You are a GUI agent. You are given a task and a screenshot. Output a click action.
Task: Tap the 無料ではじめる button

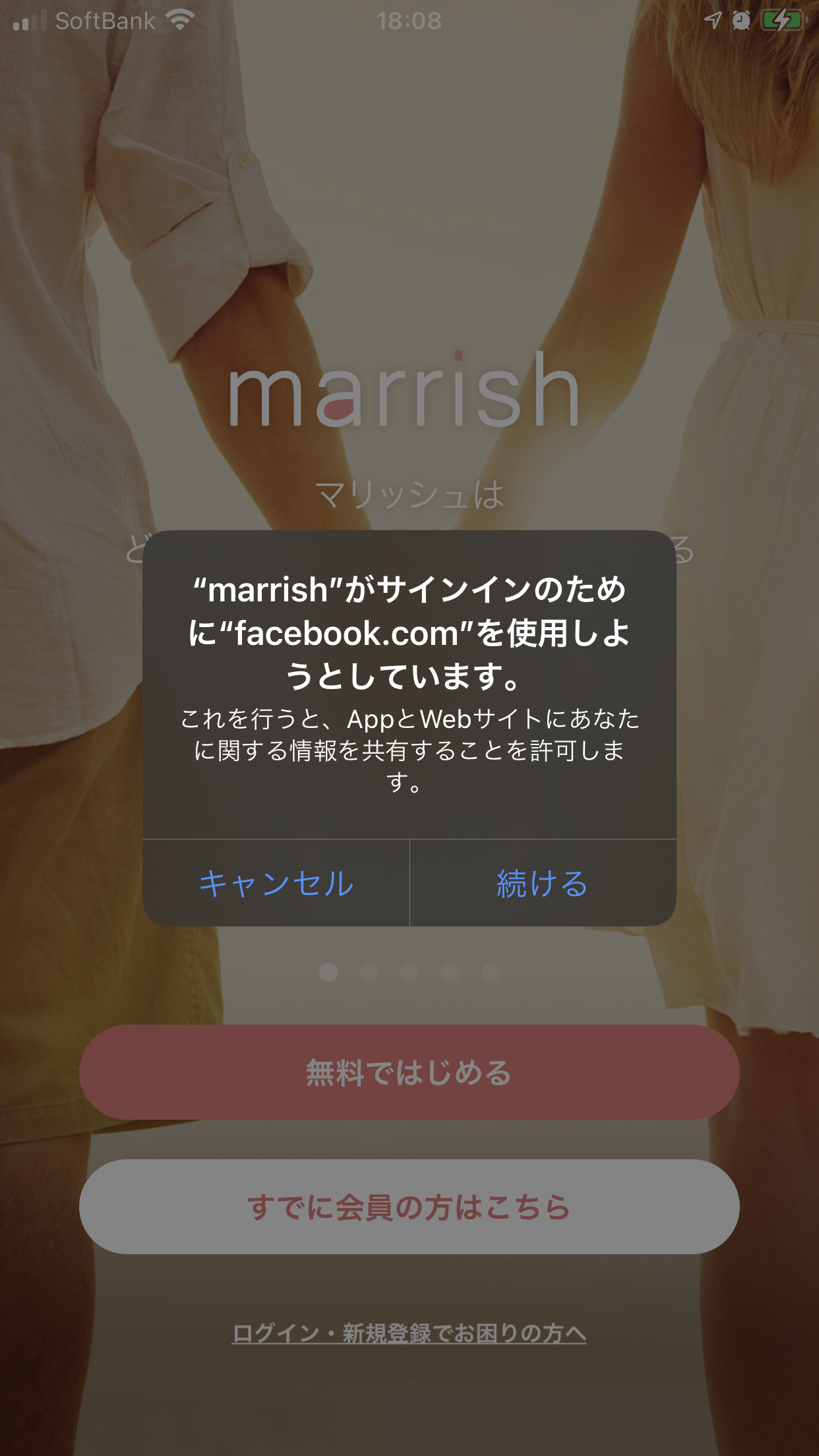click(409, 1073)
